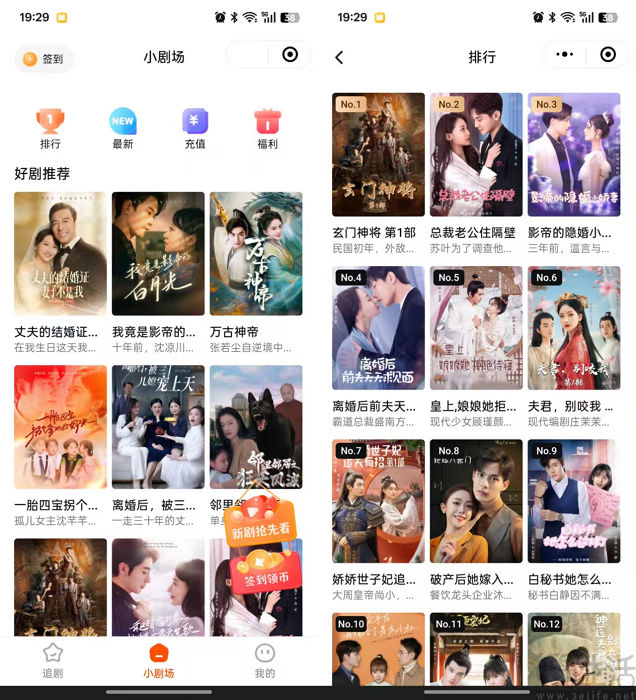View No.4 离婚后前夫天天
636x700 pixels.
pos(378,328)
